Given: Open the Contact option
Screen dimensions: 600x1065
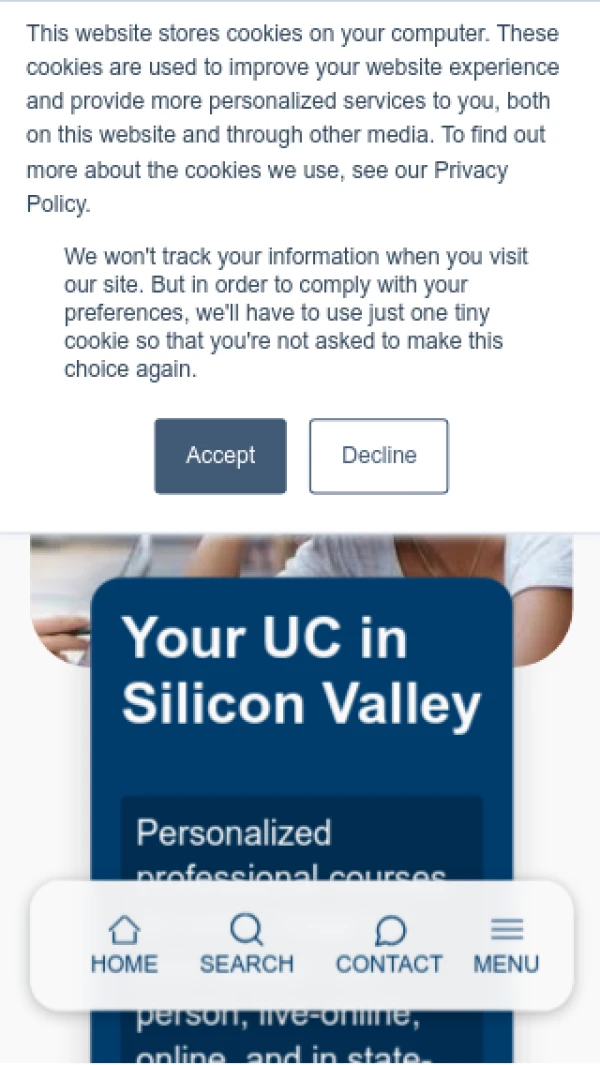Looking at the screenshot, I should [389, 945].
